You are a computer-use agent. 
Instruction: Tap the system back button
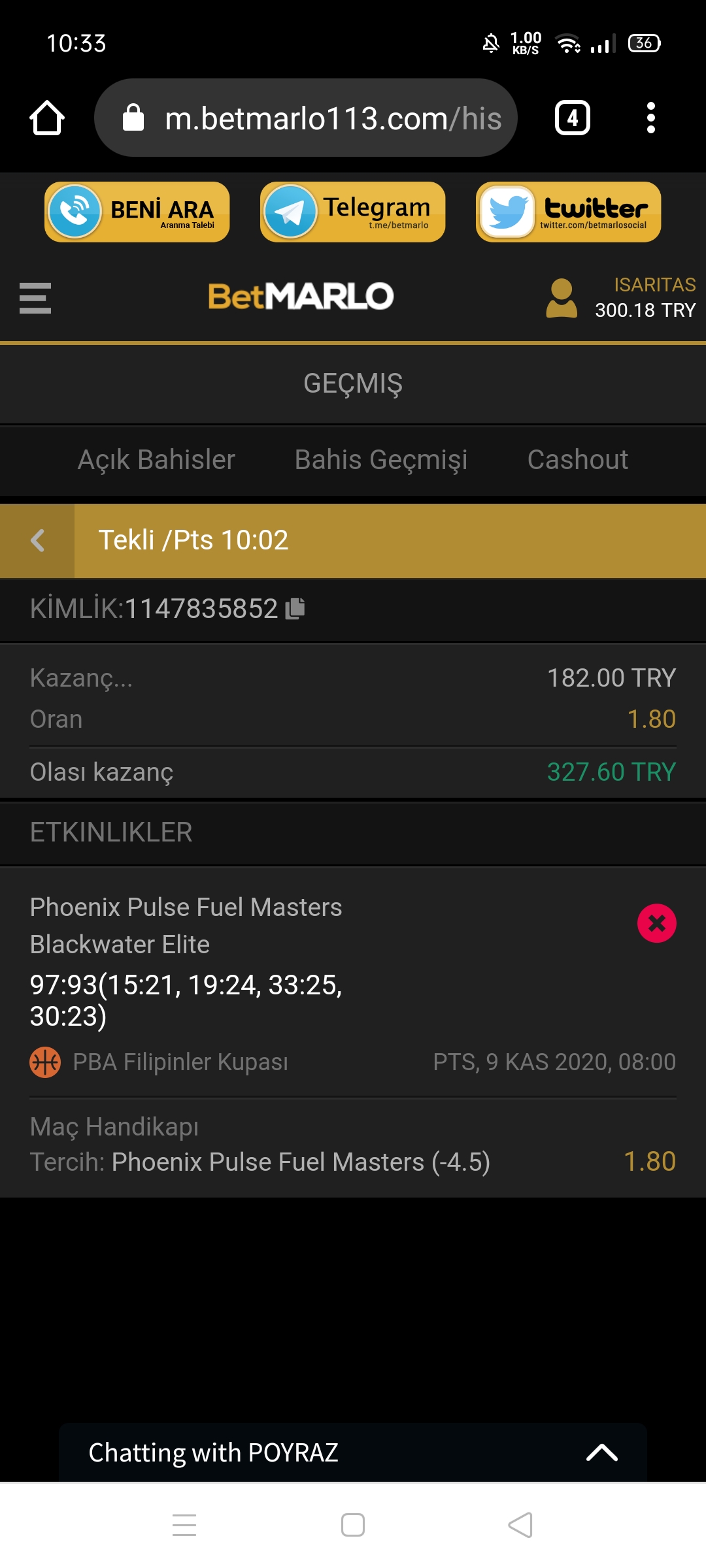click(521, 1525)
